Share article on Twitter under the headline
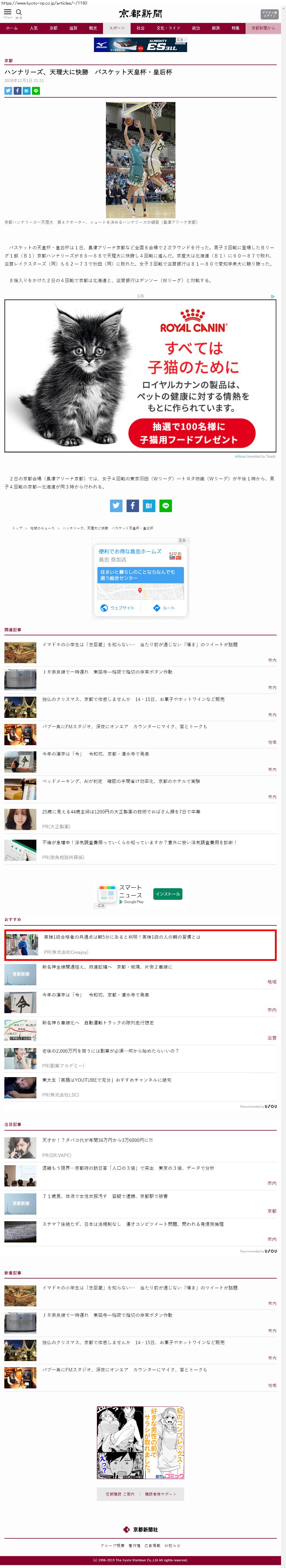The width and height of the screenshot is (286, 1568). click(8, 91)
